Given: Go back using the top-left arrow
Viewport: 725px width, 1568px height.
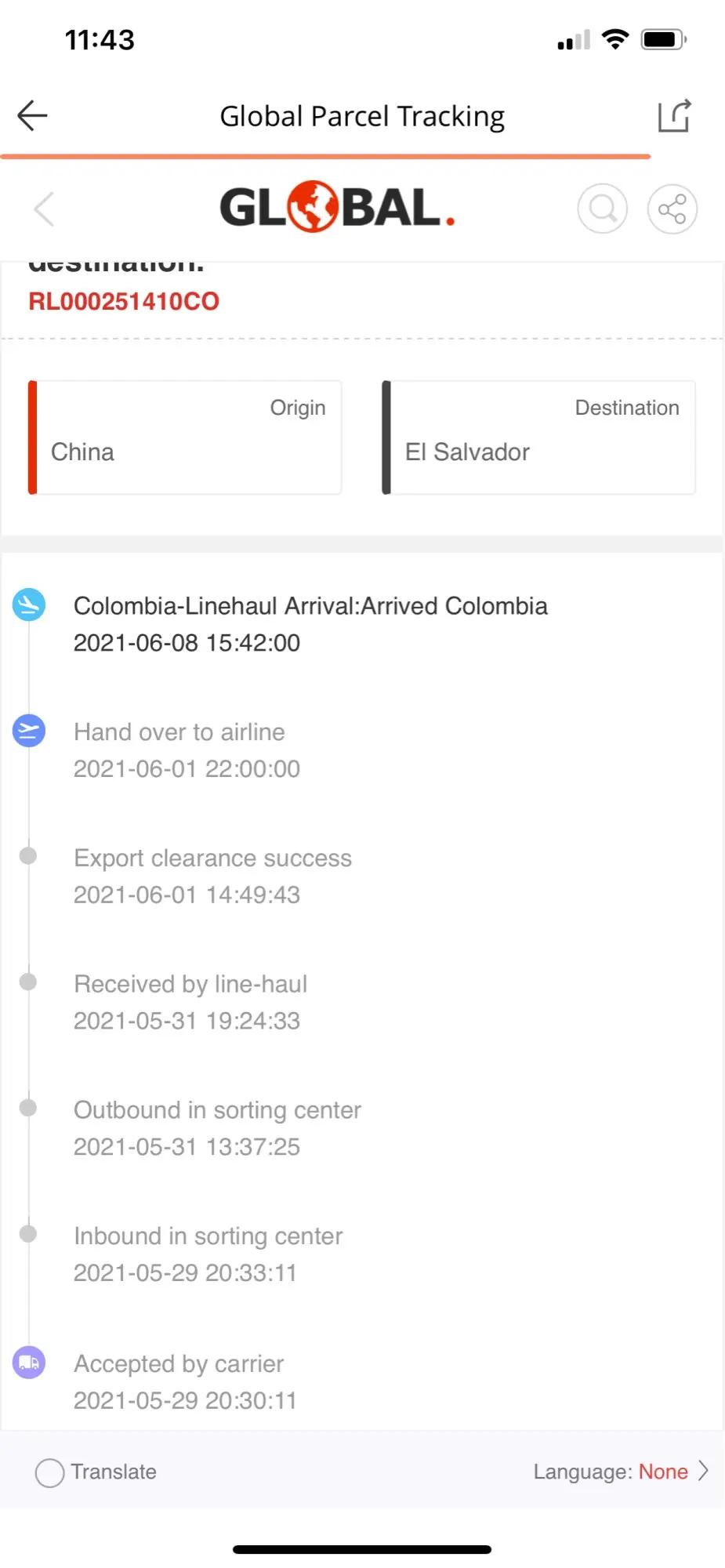Looking at the screenshot, I should 33,116.
